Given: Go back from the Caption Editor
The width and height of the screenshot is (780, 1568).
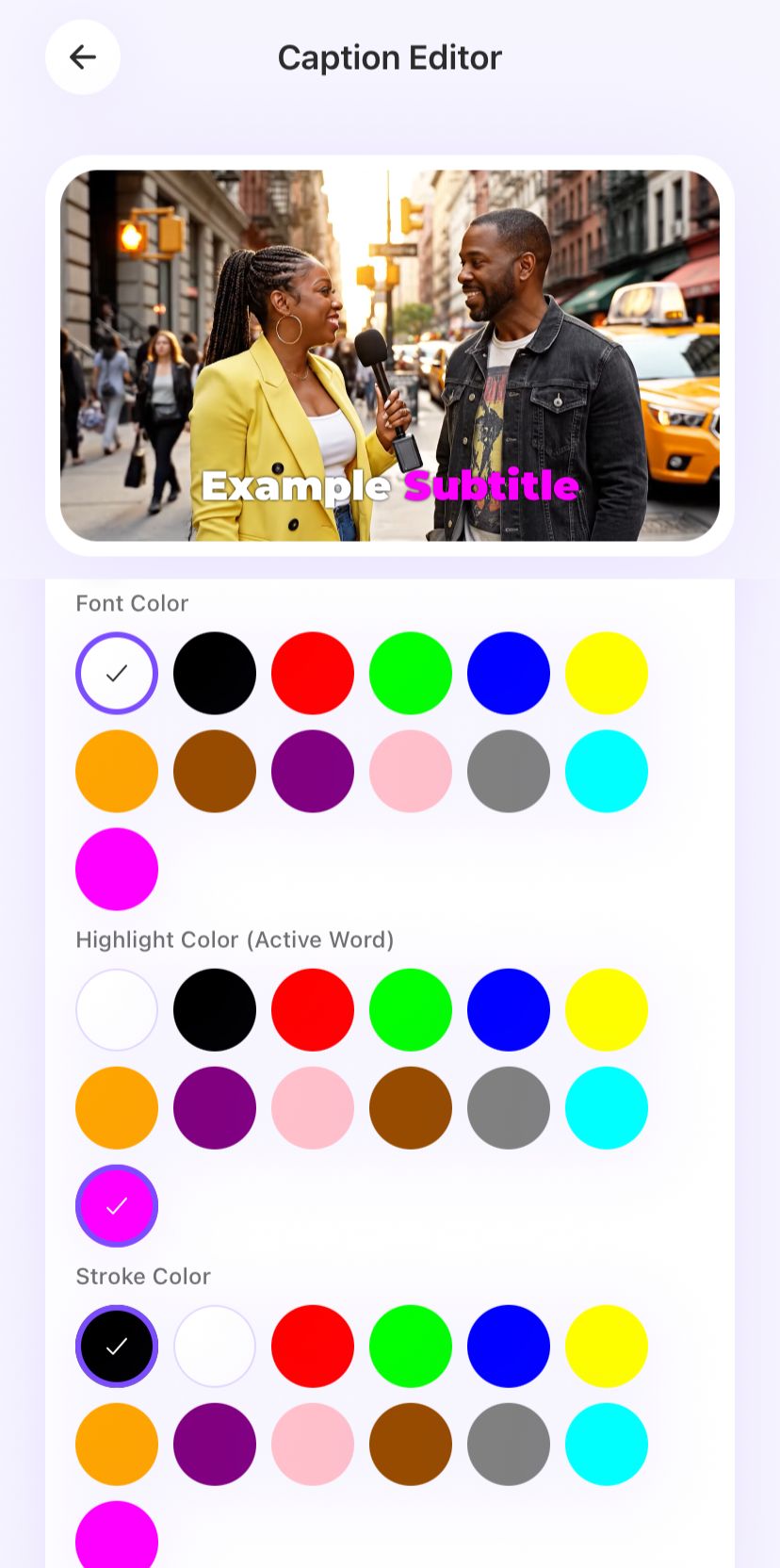Looking at the screenshot, I should coord(83,57).
